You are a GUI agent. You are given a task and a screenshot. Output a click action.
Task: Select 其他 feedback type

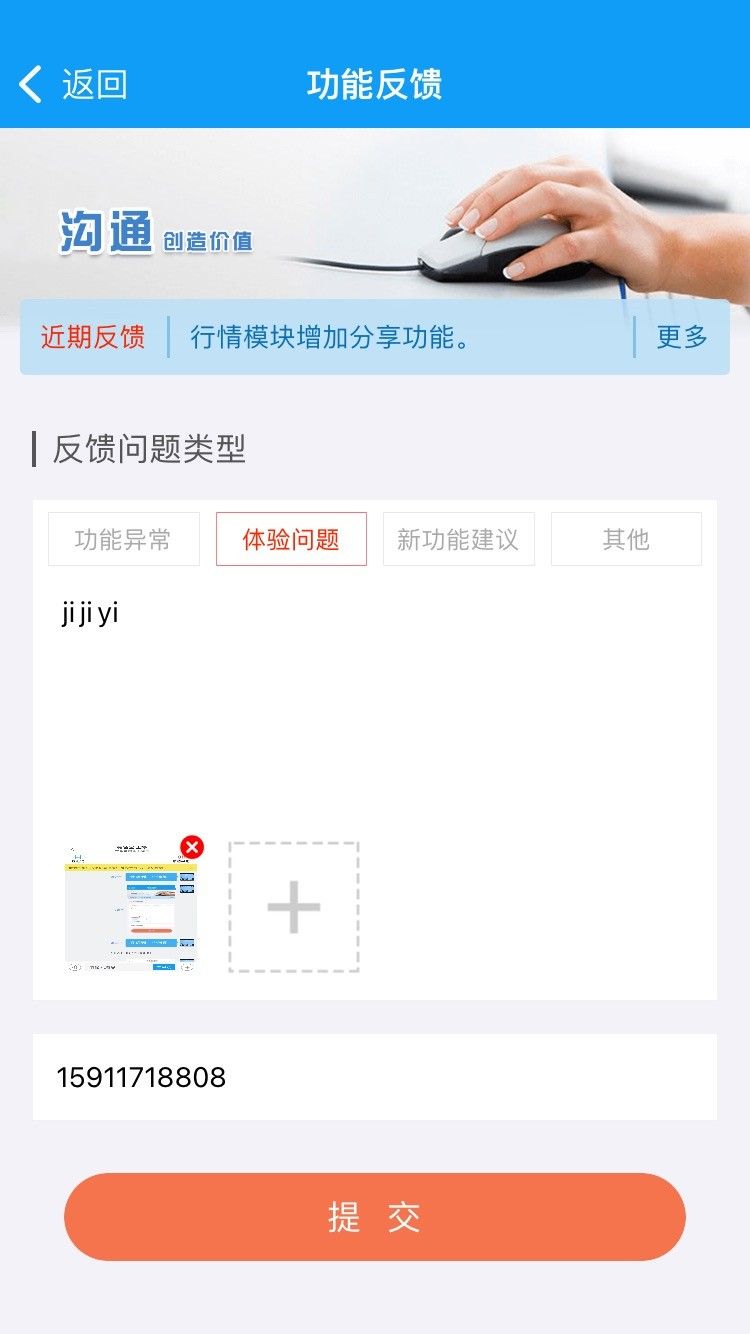coord(626,540)
